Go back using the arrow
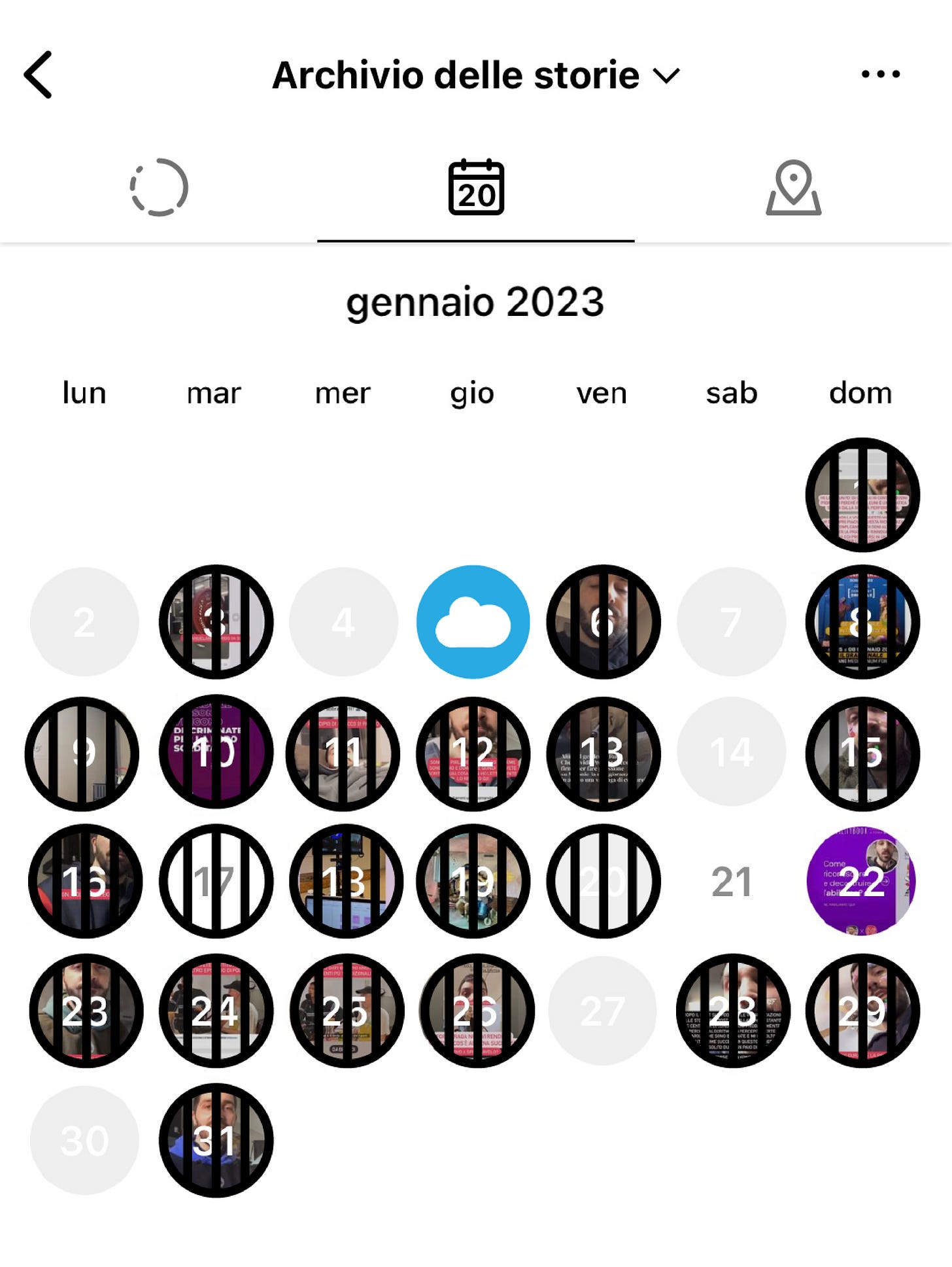Viewport: 952px width, 1267px height. 38,75
